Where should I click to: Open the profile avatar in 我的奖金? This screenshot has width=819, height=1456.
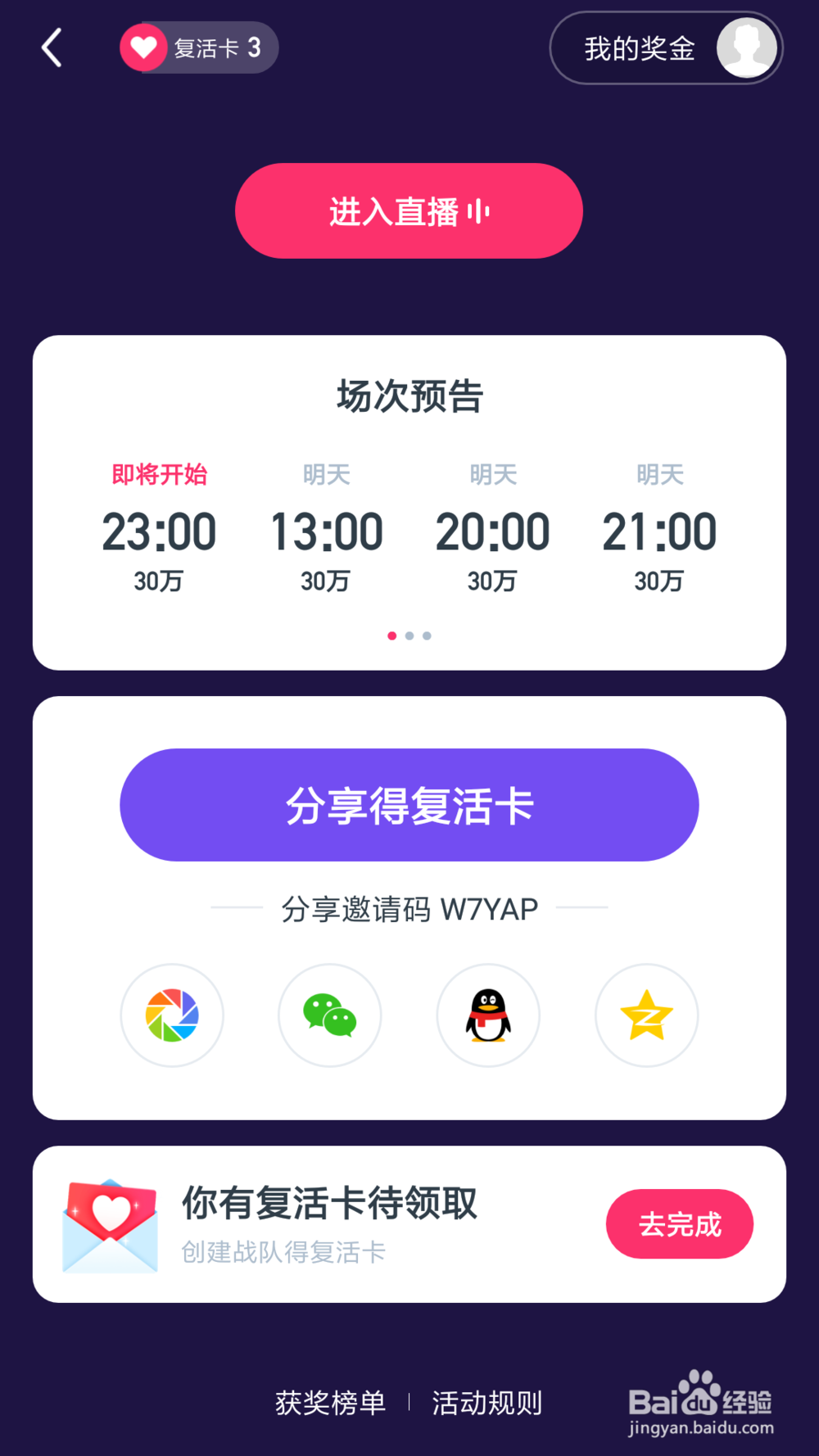(x=747, y=47)
